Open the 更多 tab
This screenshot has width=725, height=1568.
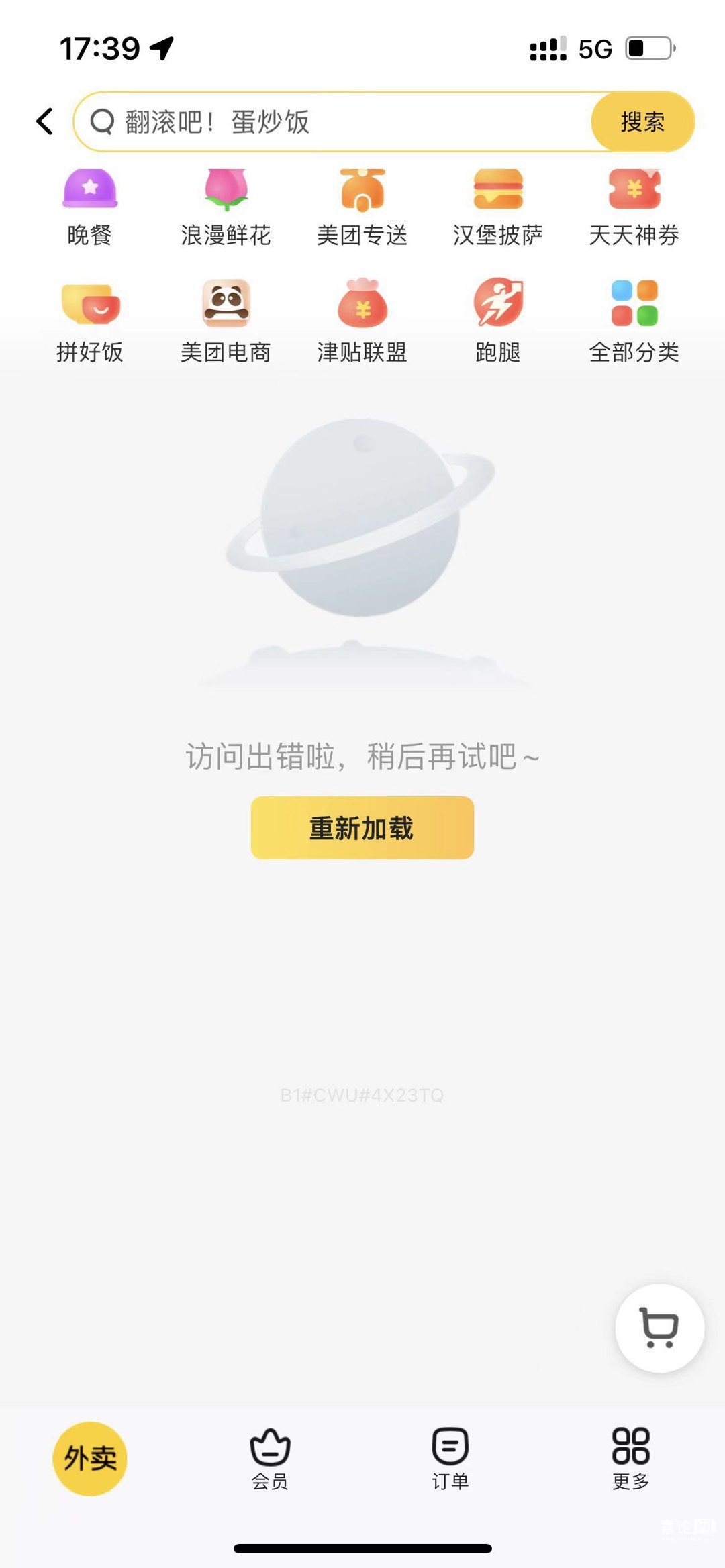631,1459
